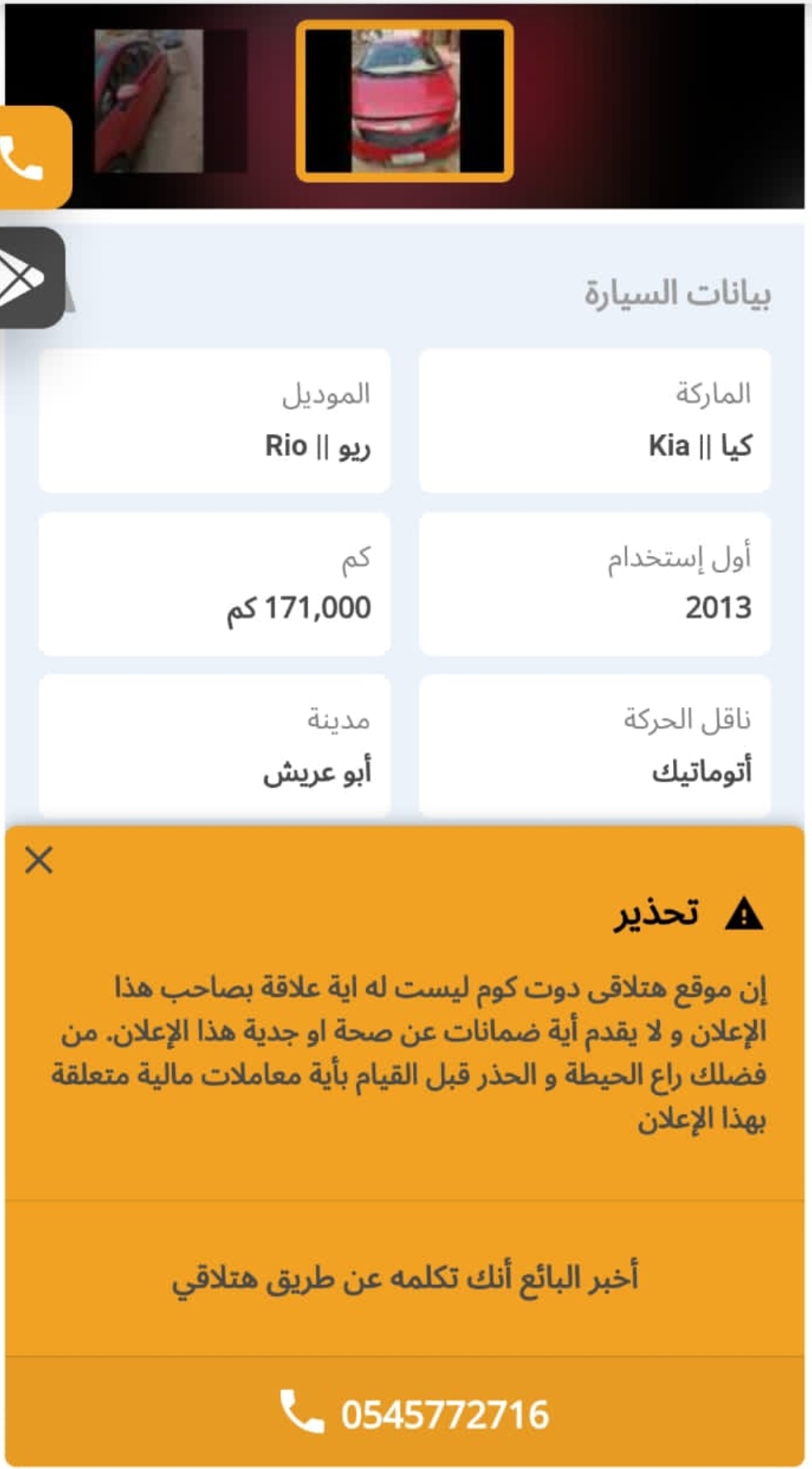
Task: Dismiss the orange warning panel
Action: coord(39,861)
